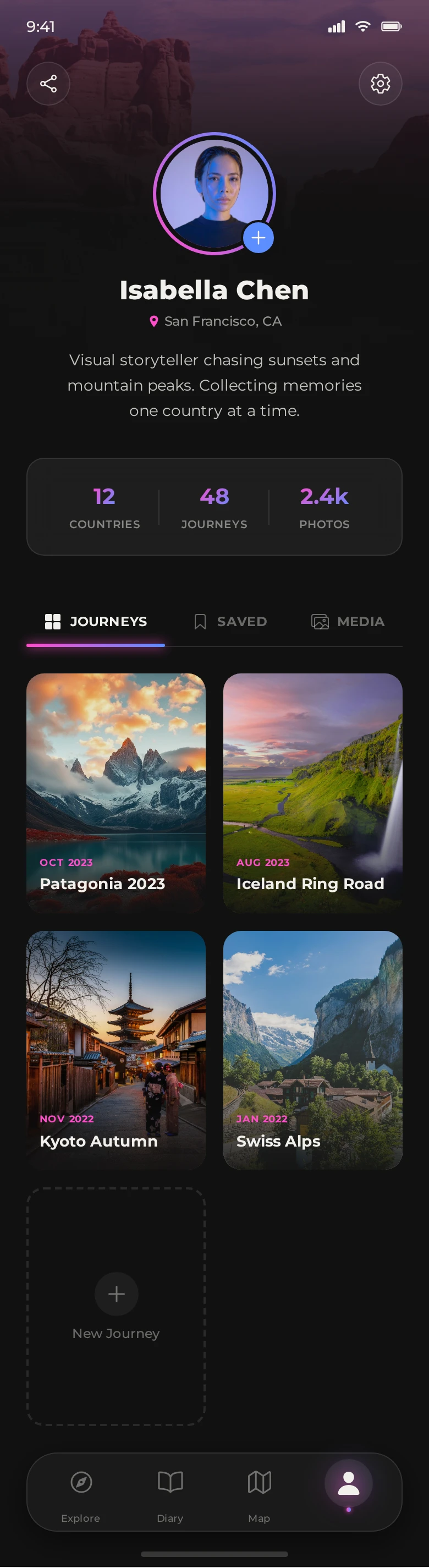Open the Iceland Ring Road journey
Screen dimensions: 429x1568
click(x=313, y=792)
